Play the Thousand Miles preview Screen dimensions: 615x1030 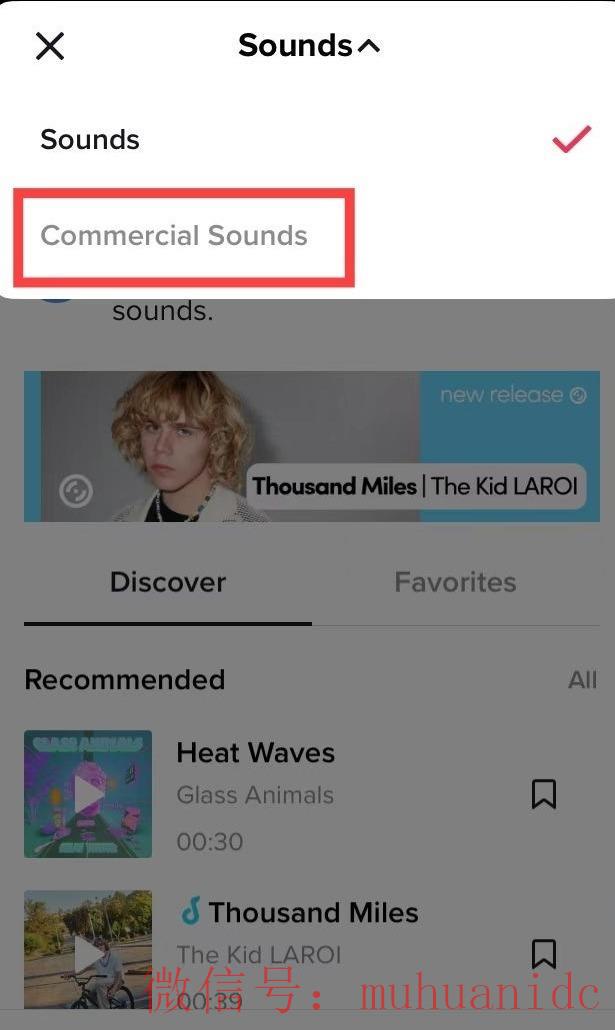[x=88, y=952]
